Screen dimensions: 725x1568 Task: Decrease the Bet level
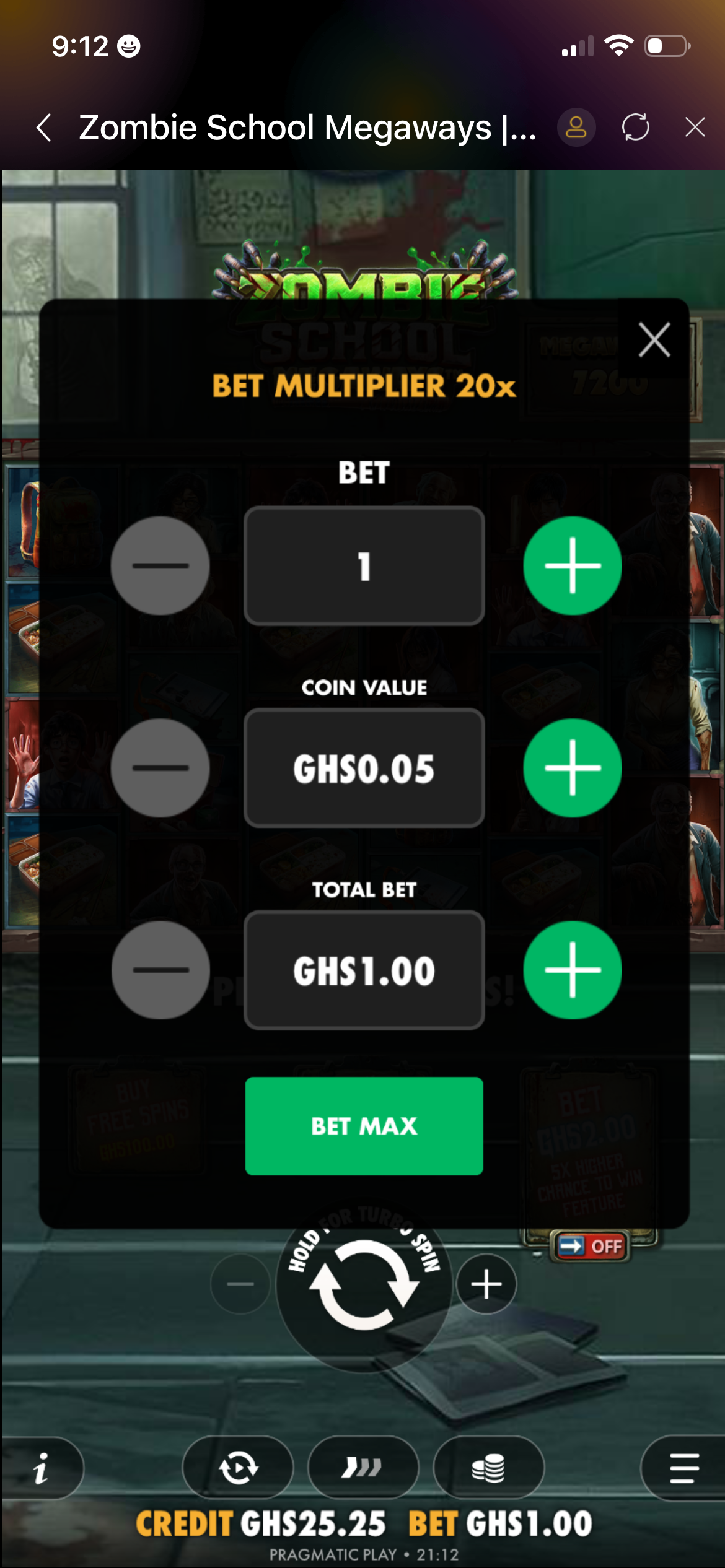(x=160, y=565)
